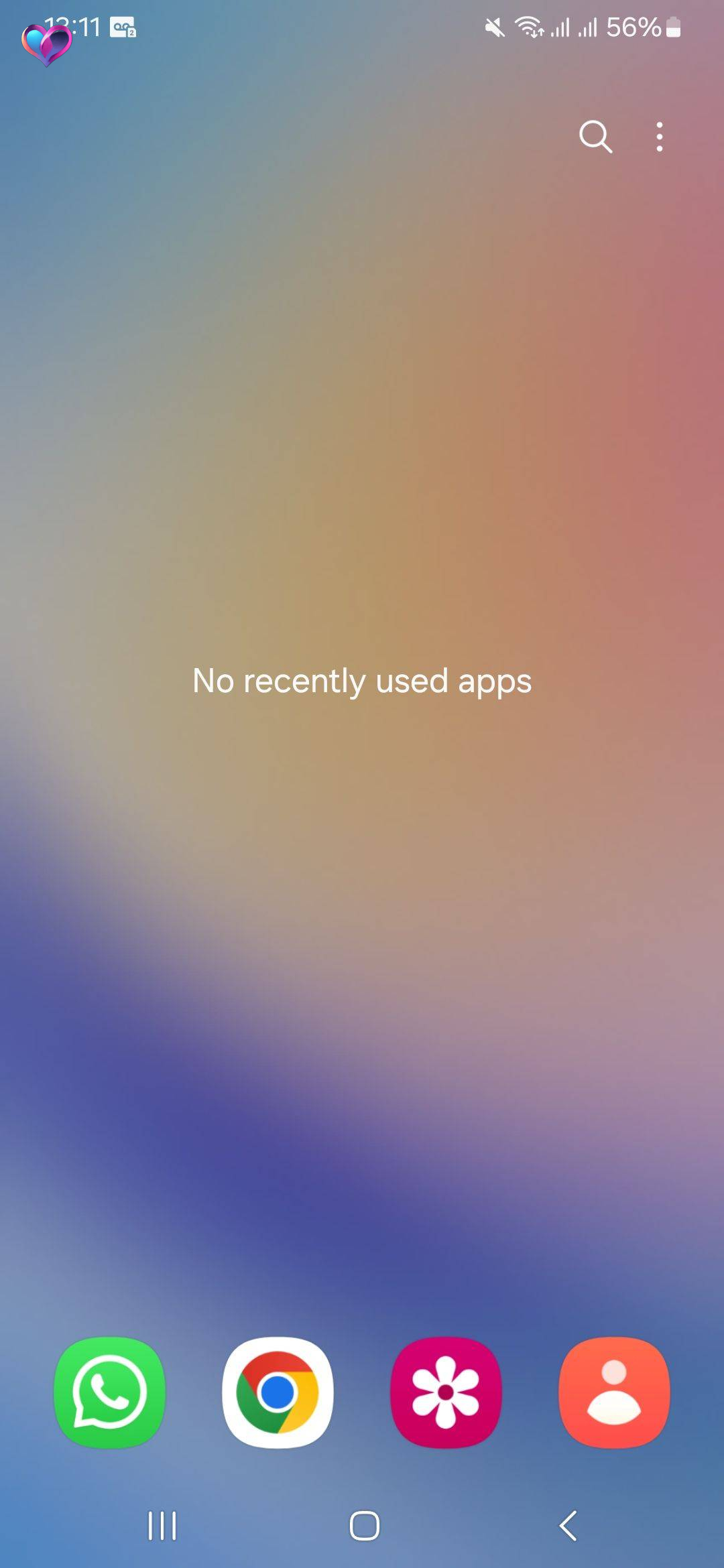
Task: Launch the Contacts app
Action: [x=614, y=1392]
